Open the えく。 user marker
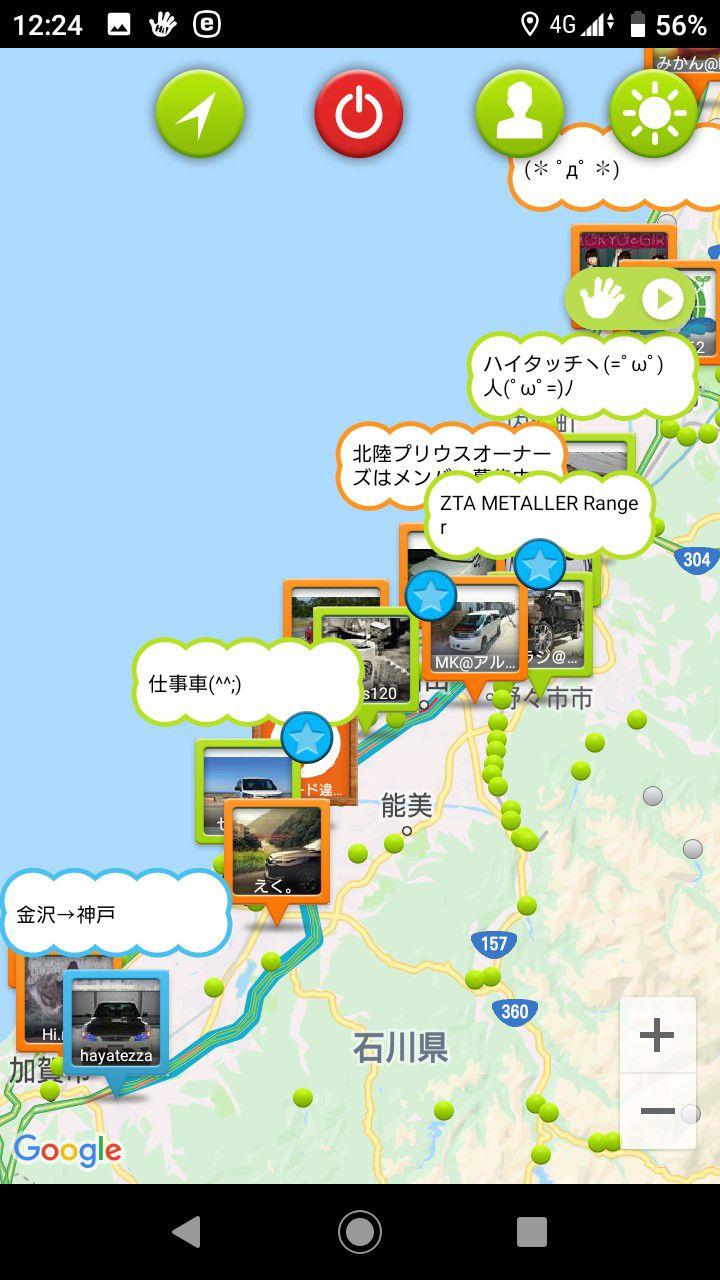This screenshot has width=720, height=1280. click(276, 851)
